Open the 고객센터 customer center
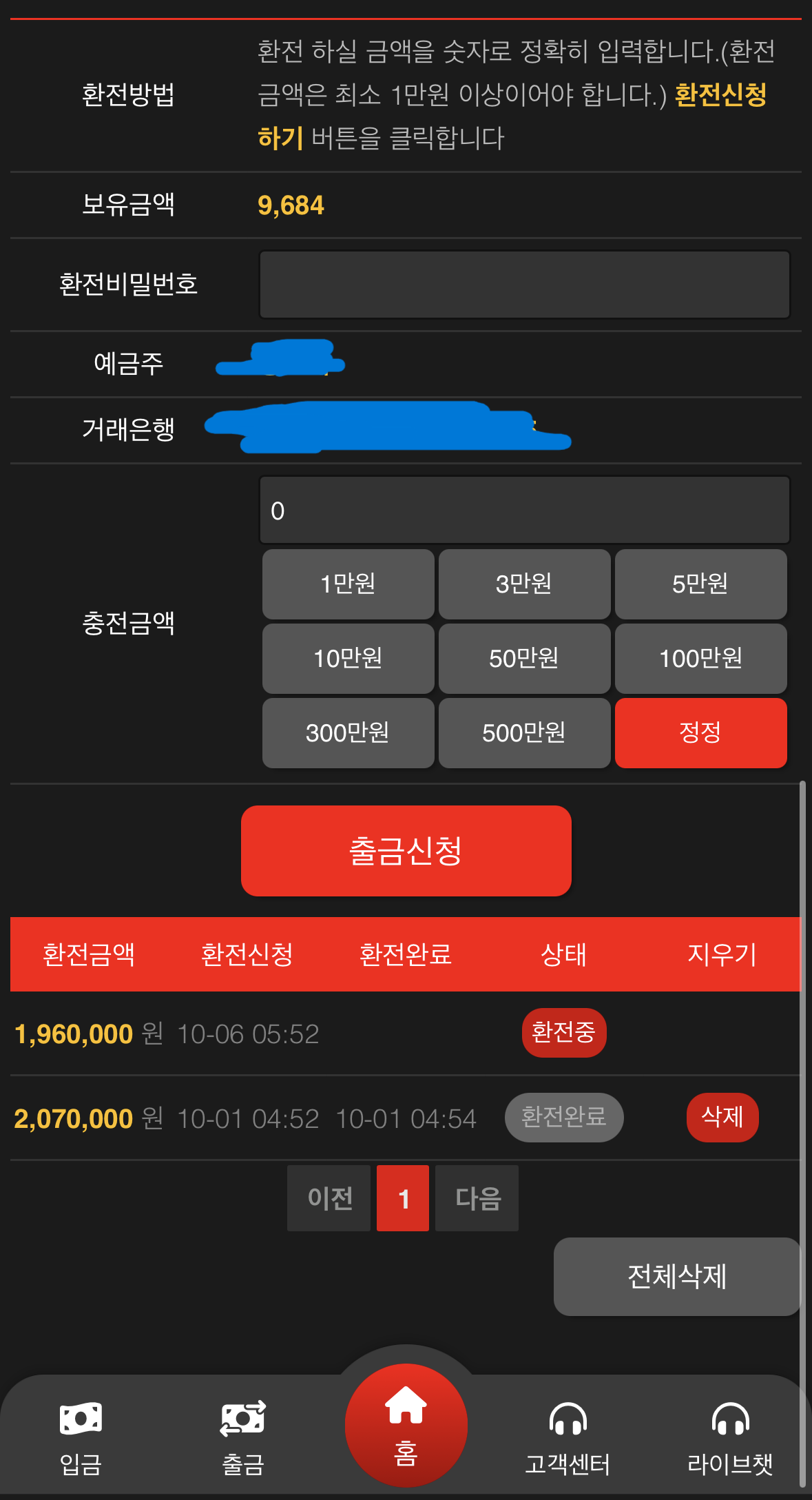This screenshot has width=812, height=1500. [x=568, y=1437]
